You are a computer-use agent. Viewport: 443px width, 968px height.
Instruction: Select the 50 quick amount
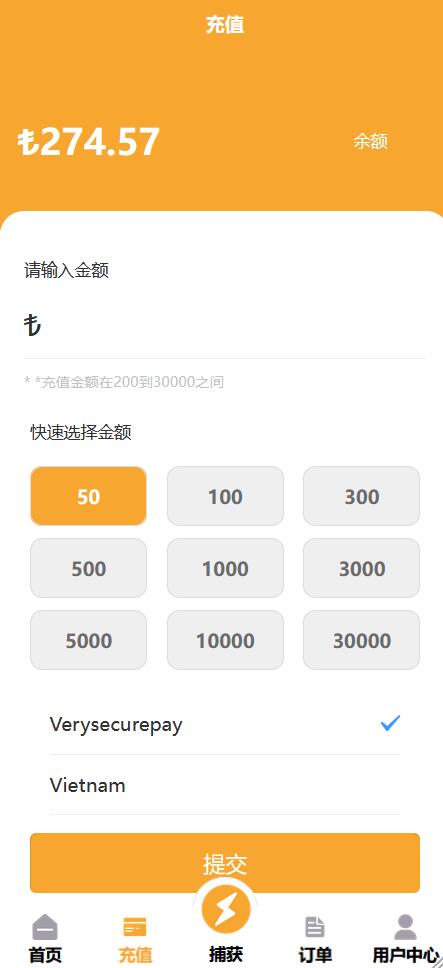coord(88,496)
